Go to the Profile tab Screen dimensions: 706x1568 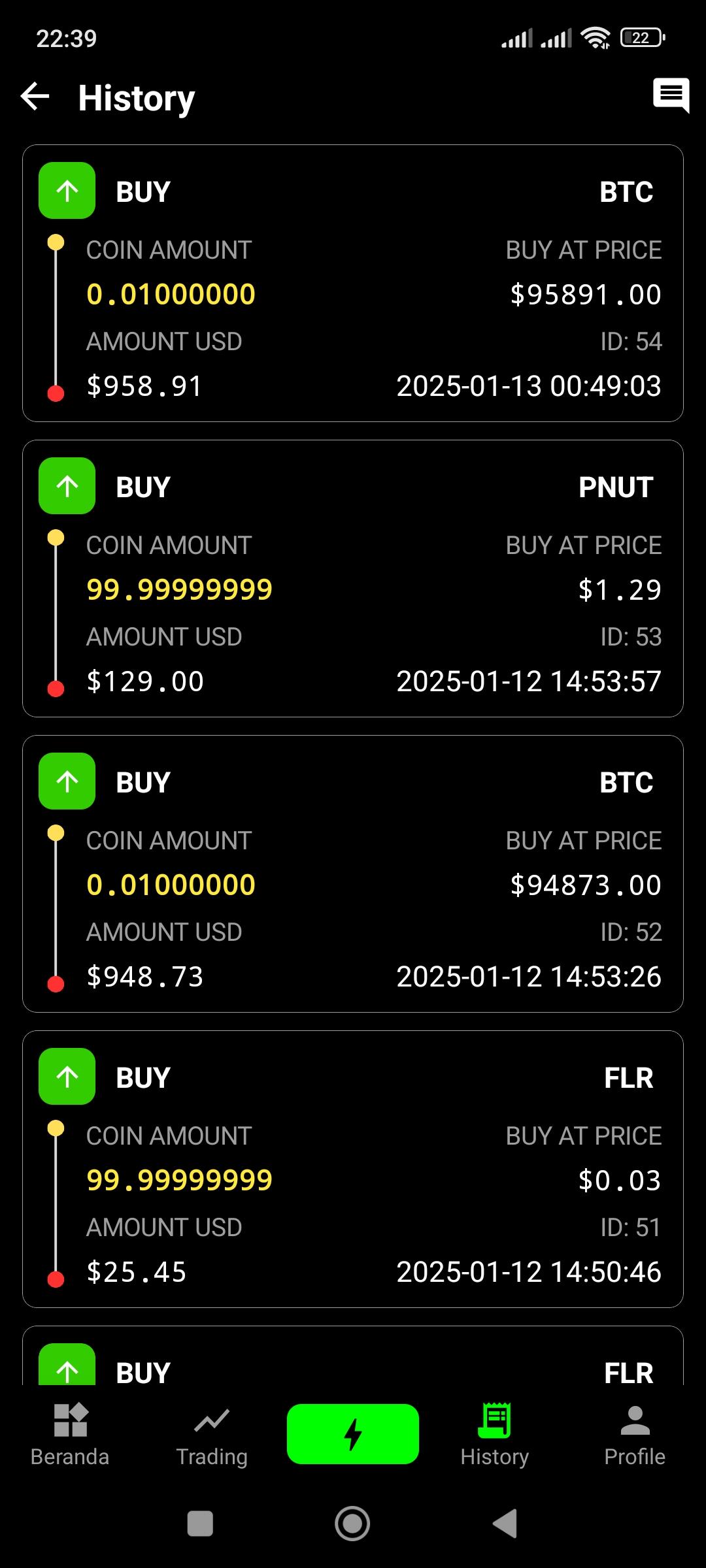coord(635,1434)
